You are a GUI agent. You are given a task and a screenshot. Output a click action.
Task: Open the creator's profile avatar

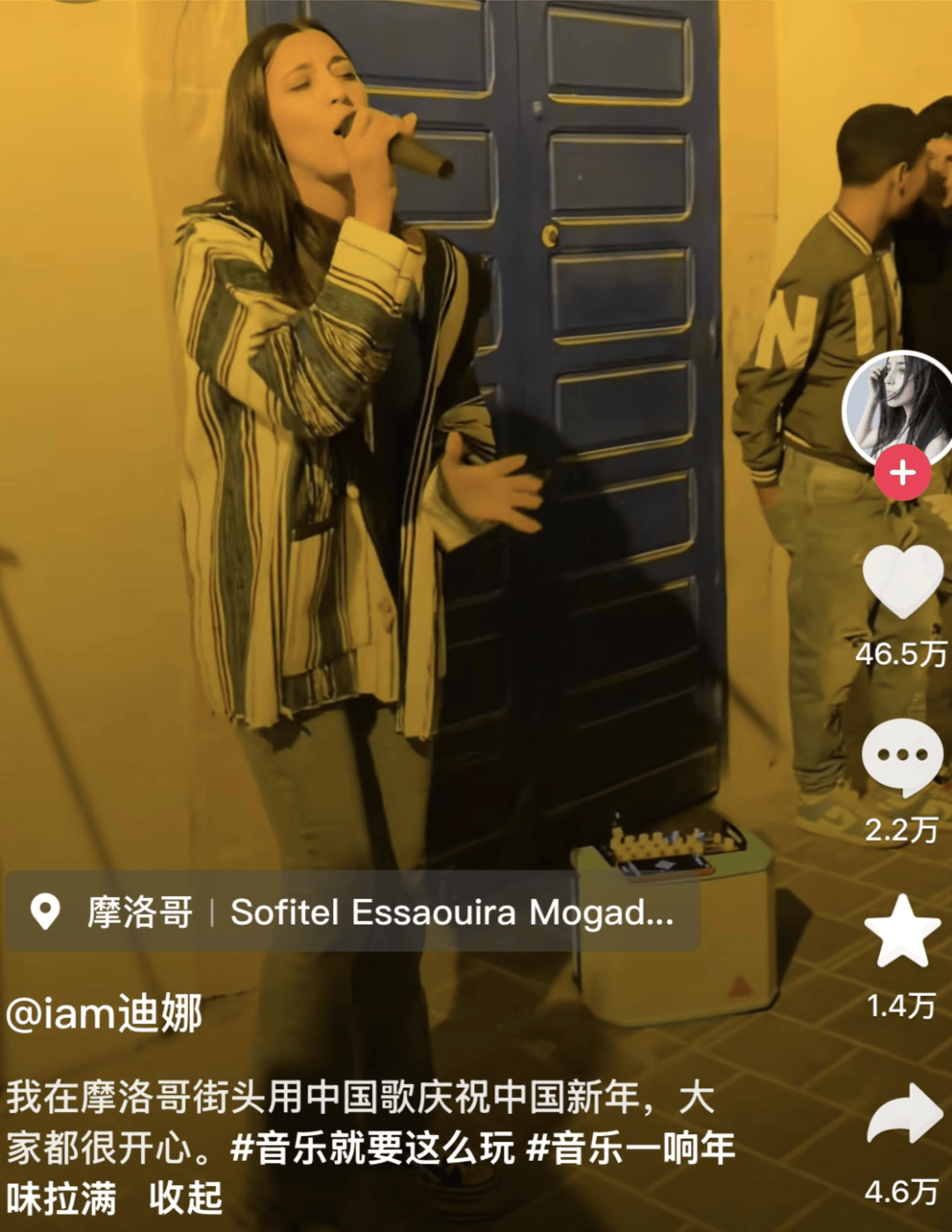899,407
